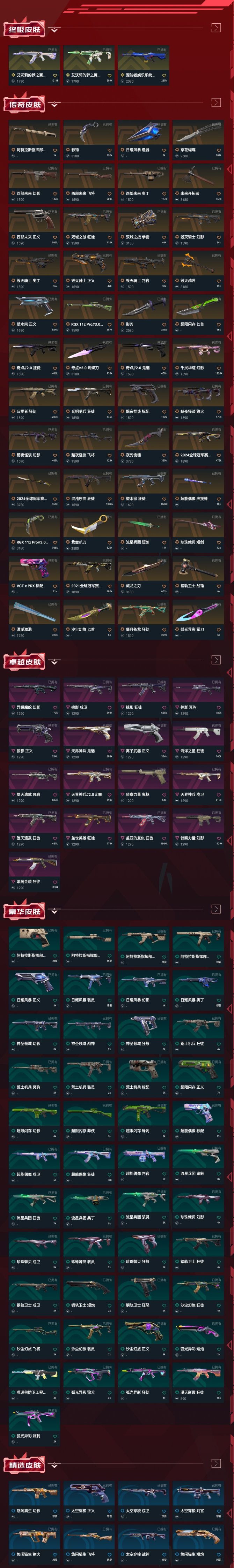This screenshot has height=1568, width=234.
Task: Open the expand icon beside 精选皮肤
Action: [x=215, y=1463]
